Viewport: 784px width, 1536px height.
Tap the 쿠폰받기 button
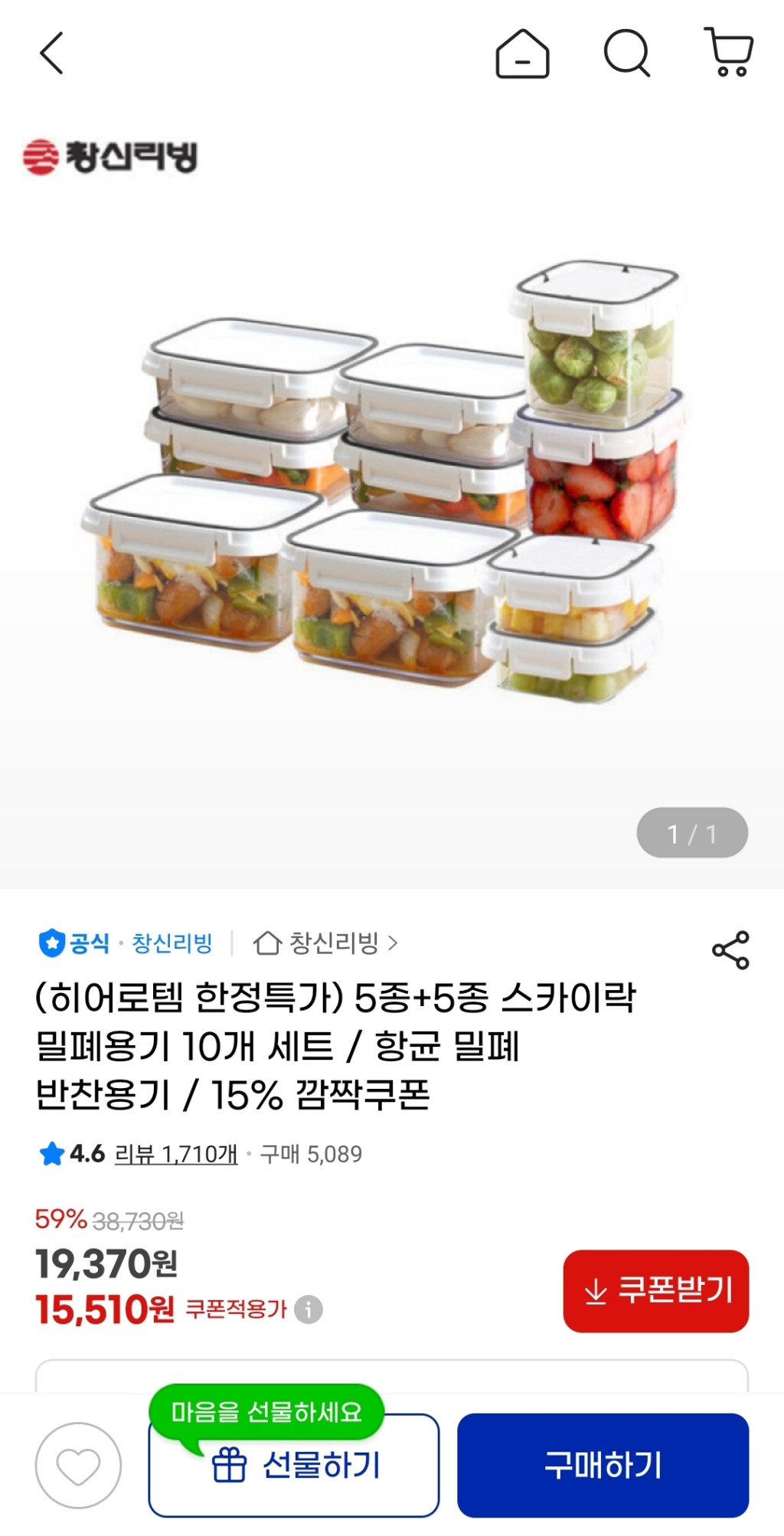click(x=655, y=1291)
